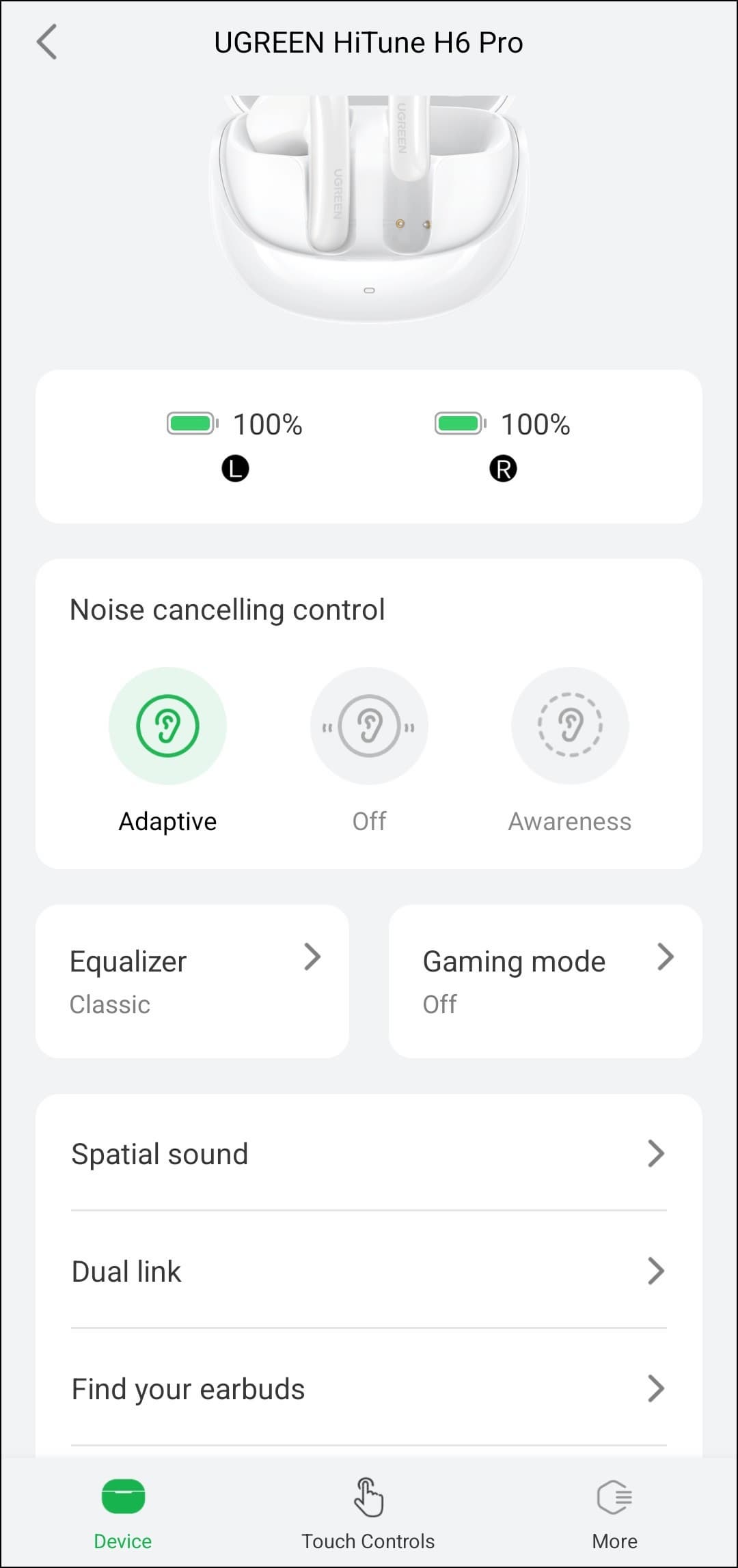
Task: Select the Device tab
Action: click(x=123, y=1511)
